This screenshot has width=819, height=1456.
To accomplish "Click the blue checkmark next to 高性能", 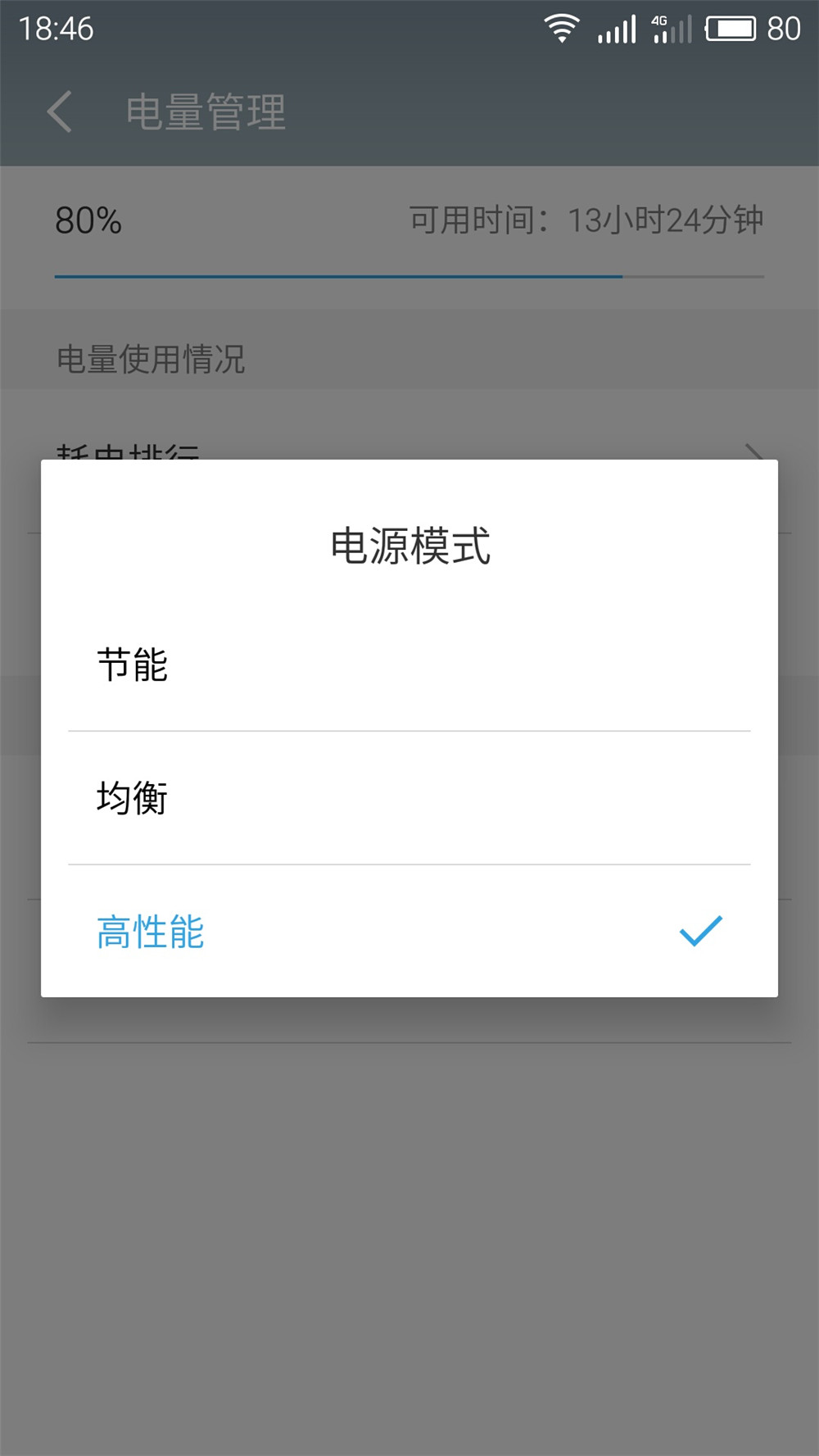I will 700,932.
